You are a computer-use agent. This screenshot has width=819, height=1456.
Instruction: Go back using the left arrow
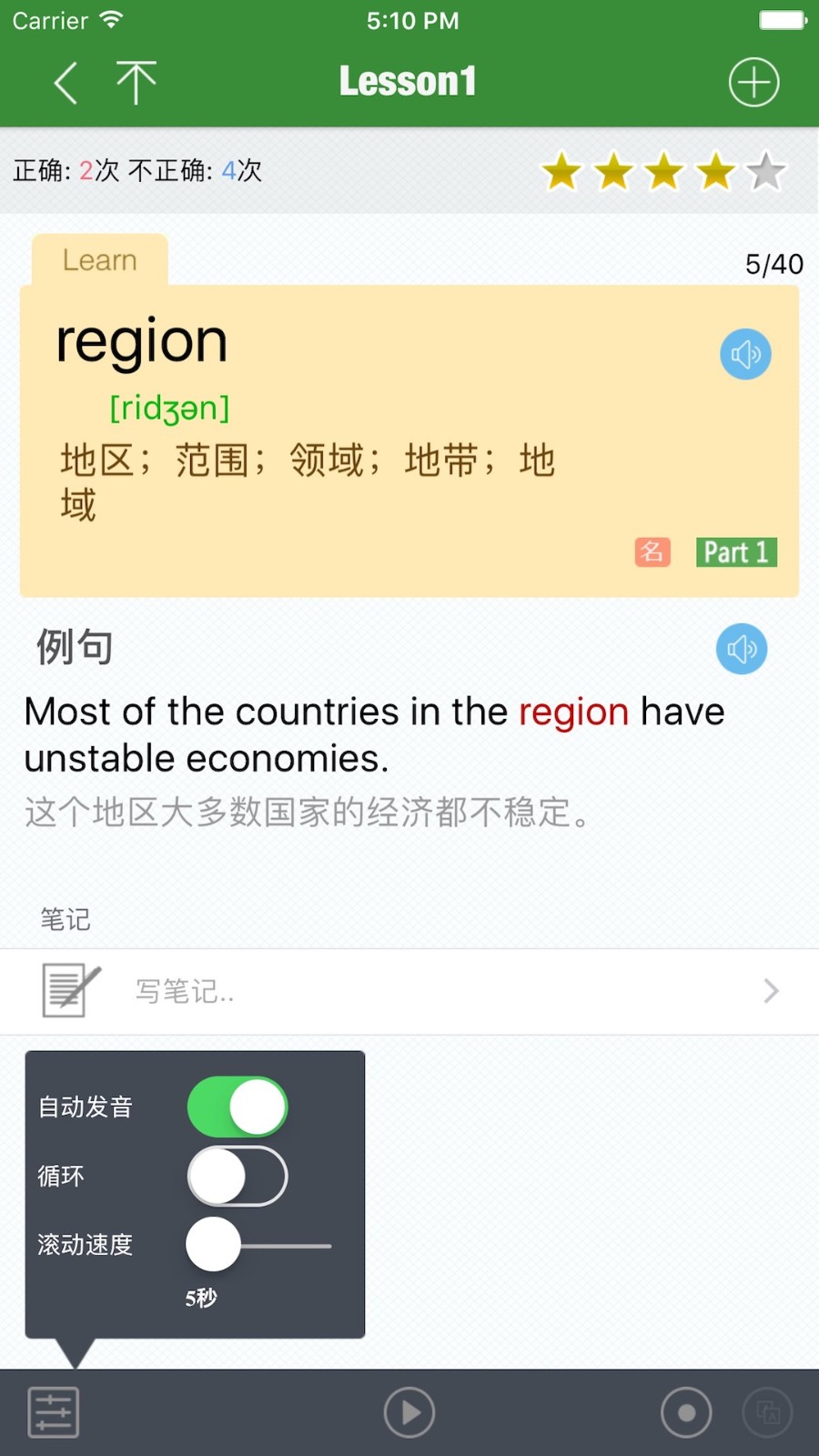[x=66, y=83]
